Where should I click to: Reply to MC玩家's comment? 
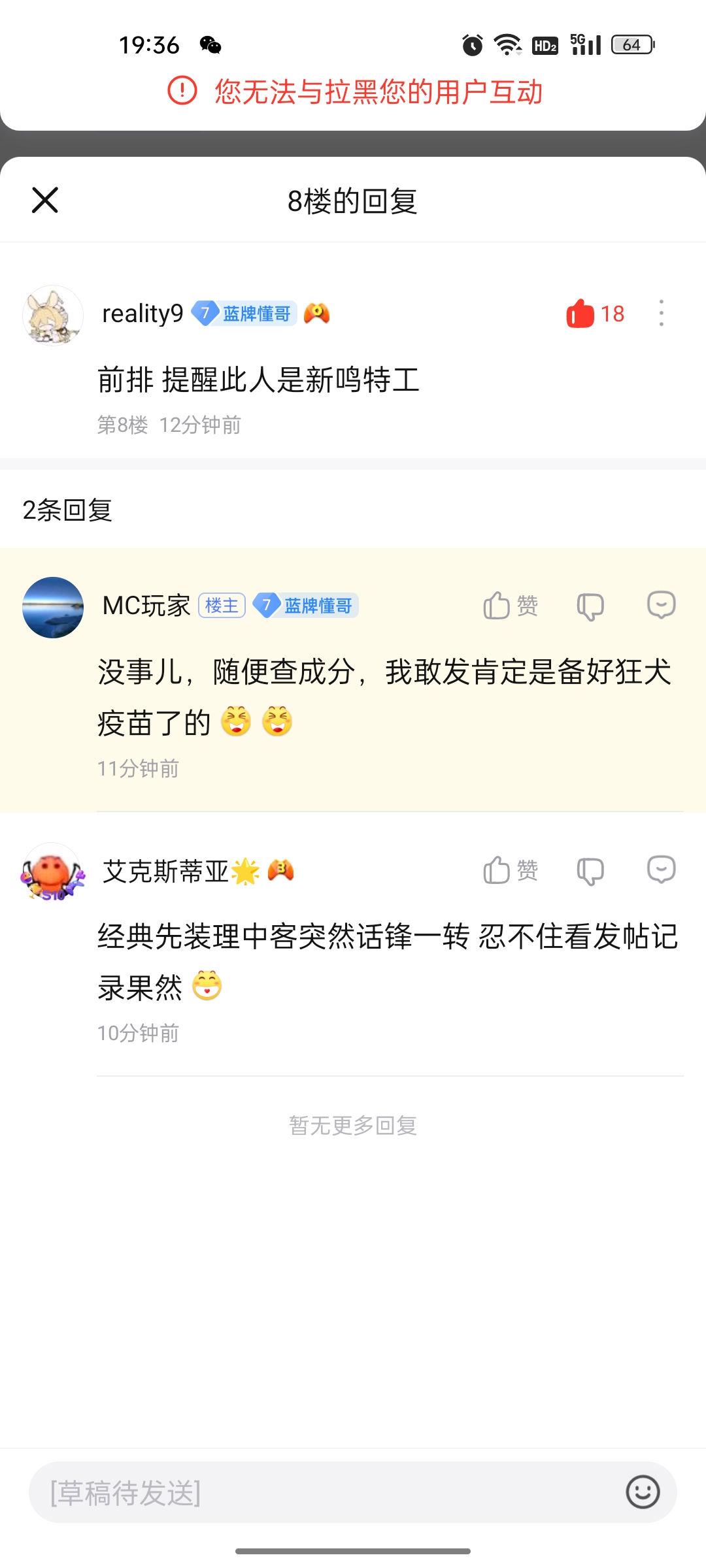[x=661, y=606]
